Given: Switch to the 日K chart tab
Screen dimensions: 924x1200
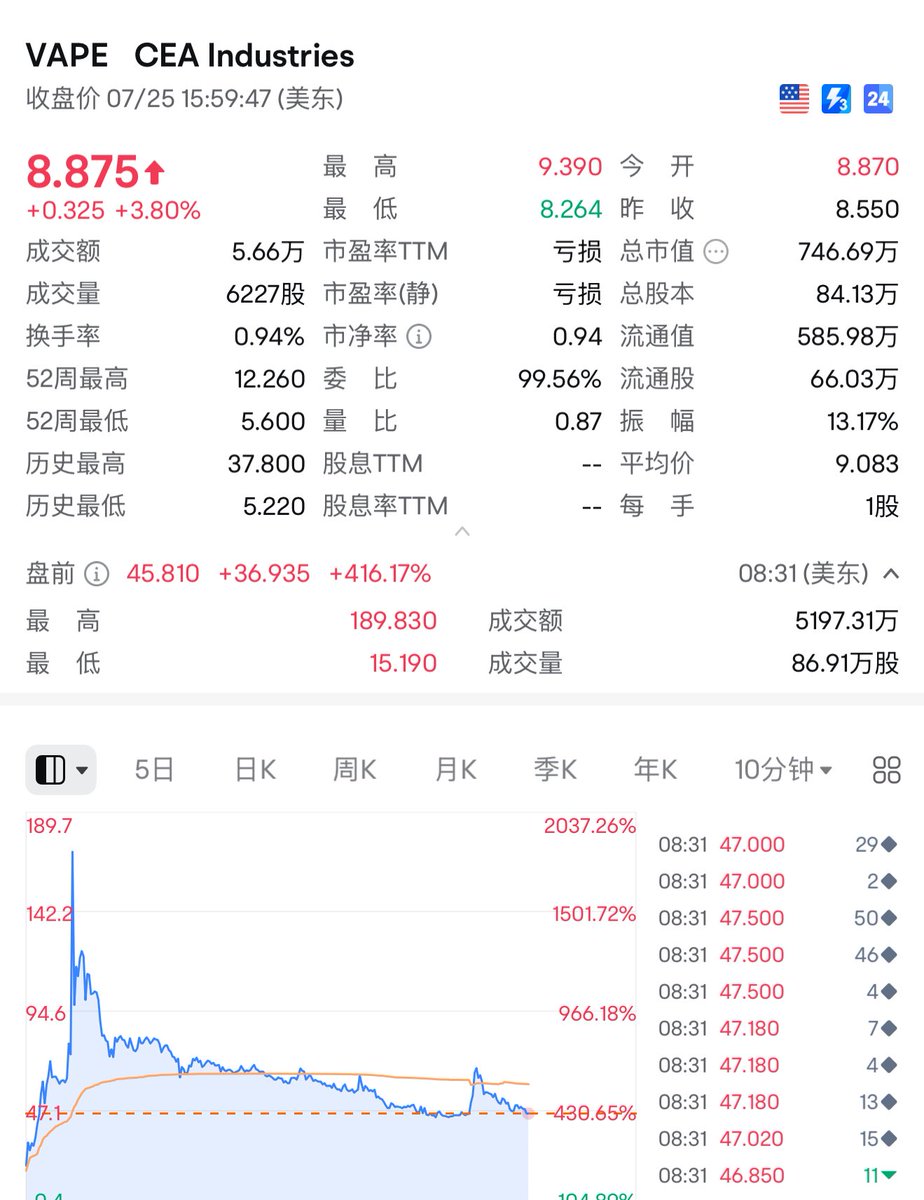Looking at the screenshot, I should [254, 769].
